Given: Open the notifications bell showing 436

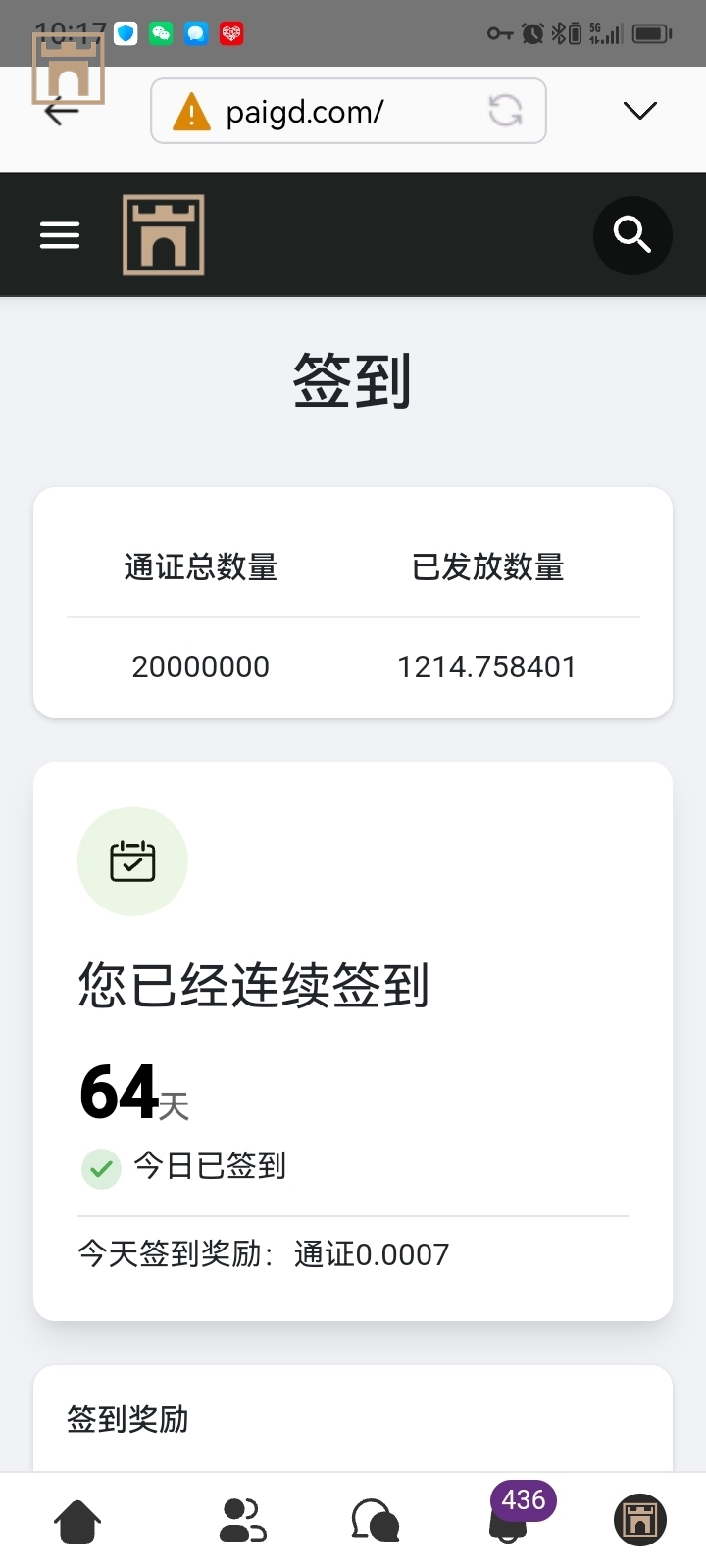Looking at the screenshot, I should 508,1521.
